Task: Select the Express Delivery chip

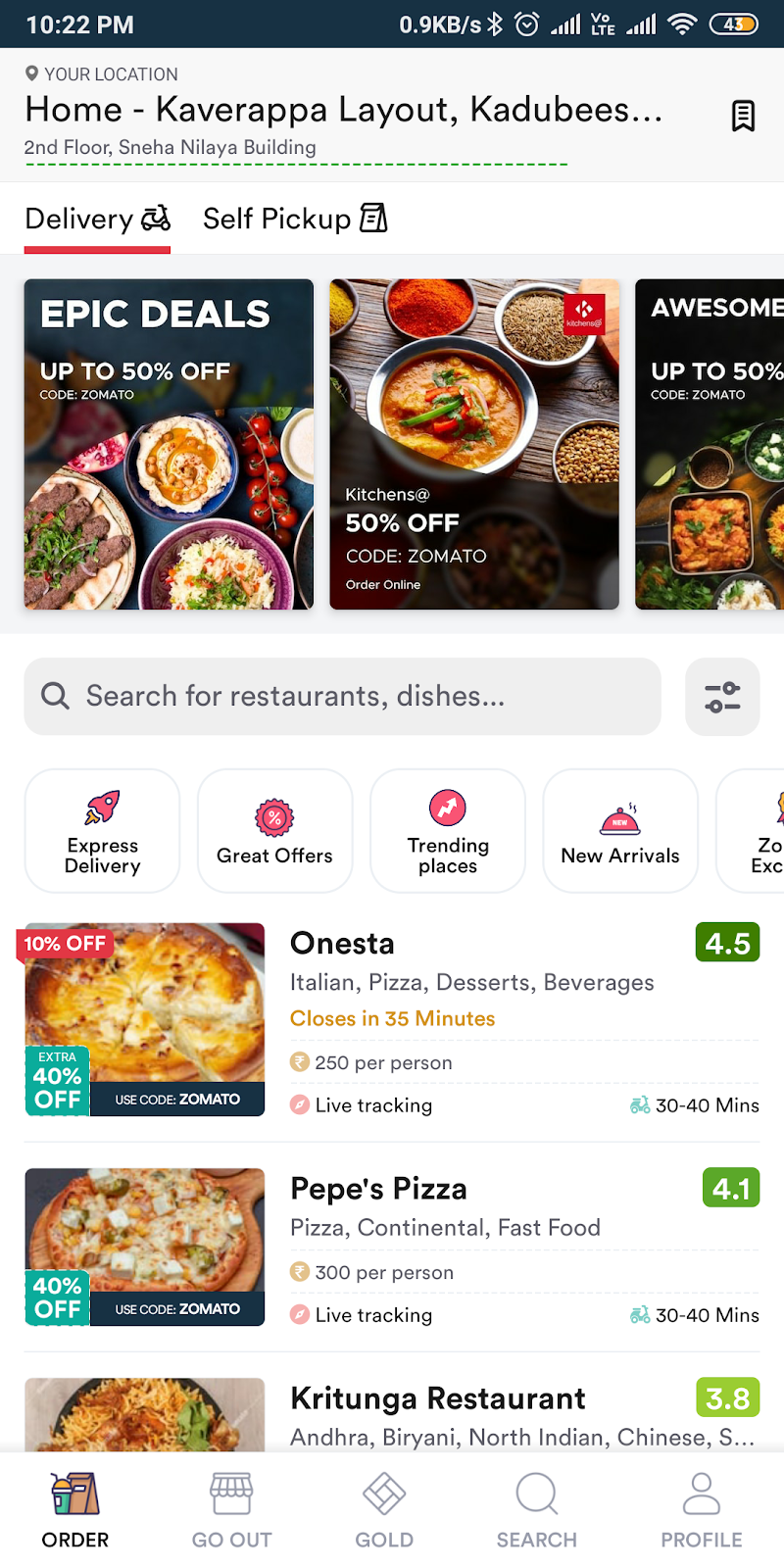Action: [x=102, y=831]
